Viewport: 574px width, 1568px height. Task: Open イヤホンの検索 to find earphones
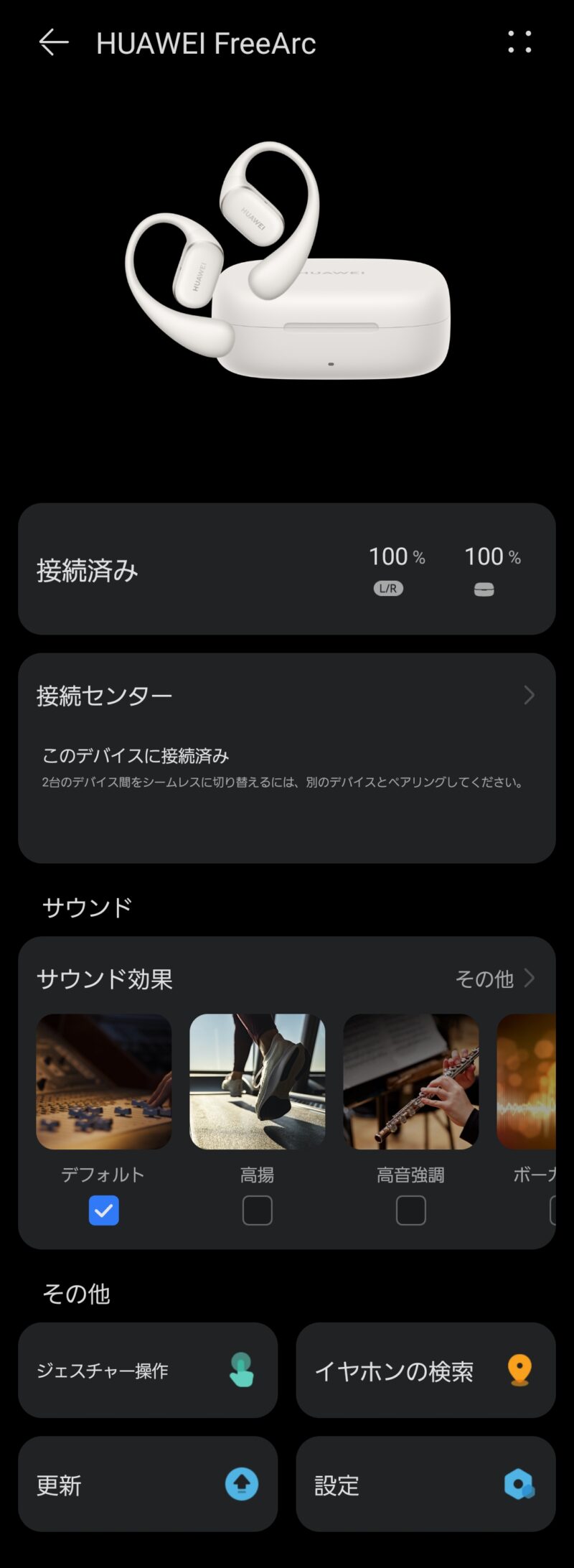pos(425,1370)
